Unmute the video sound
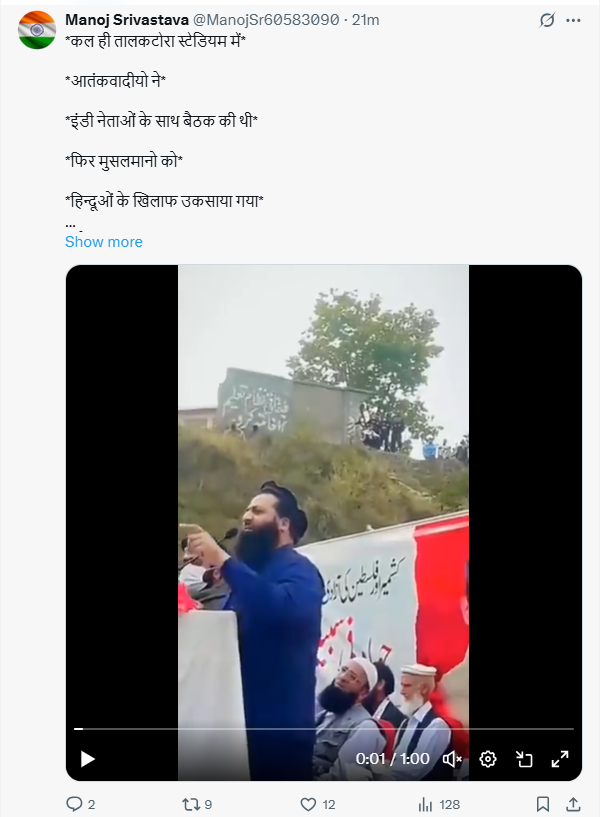The width and height of the screenshot is (601, 817). (x=452, y=759)
